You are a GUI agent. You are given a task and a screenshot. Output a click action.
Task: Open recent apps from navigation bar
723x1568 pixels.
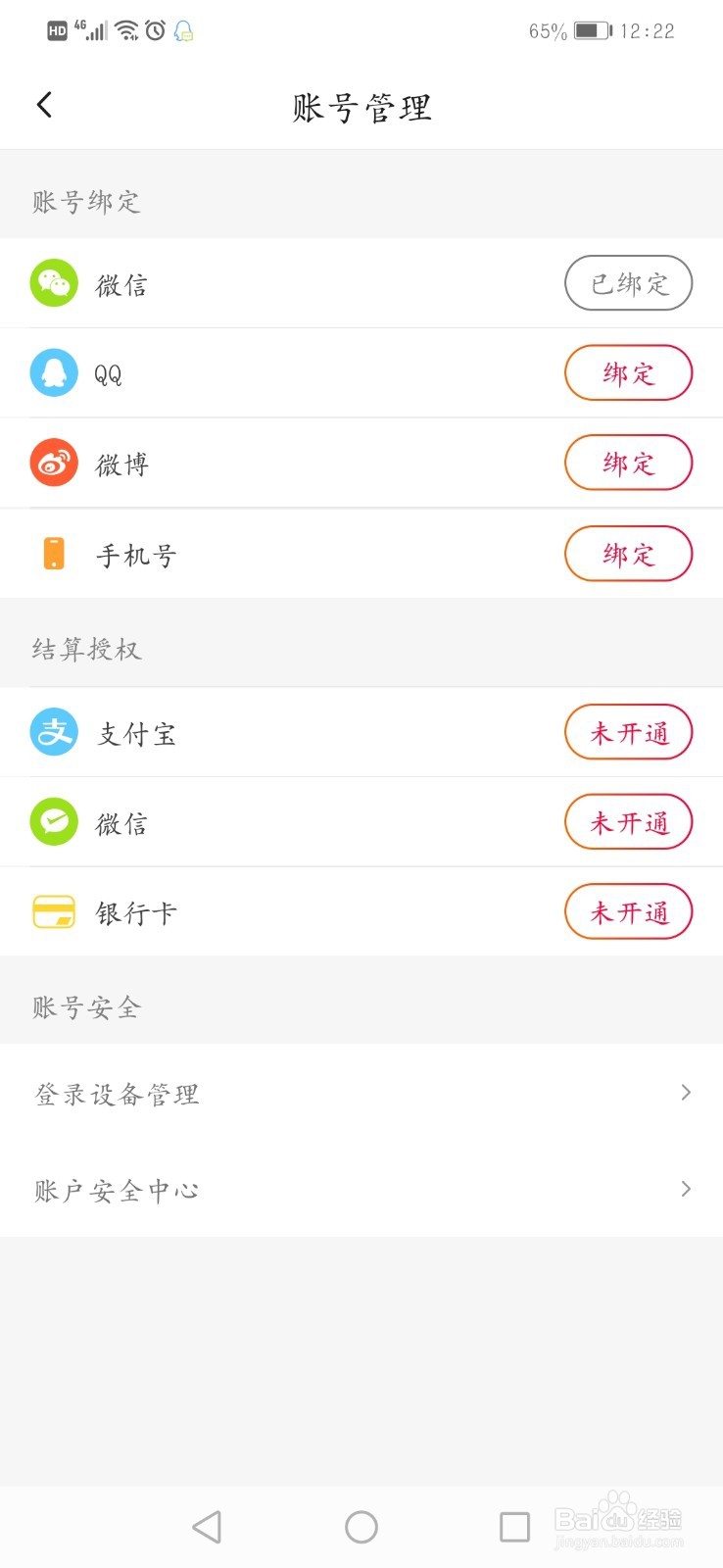[x=514, y=1526]
